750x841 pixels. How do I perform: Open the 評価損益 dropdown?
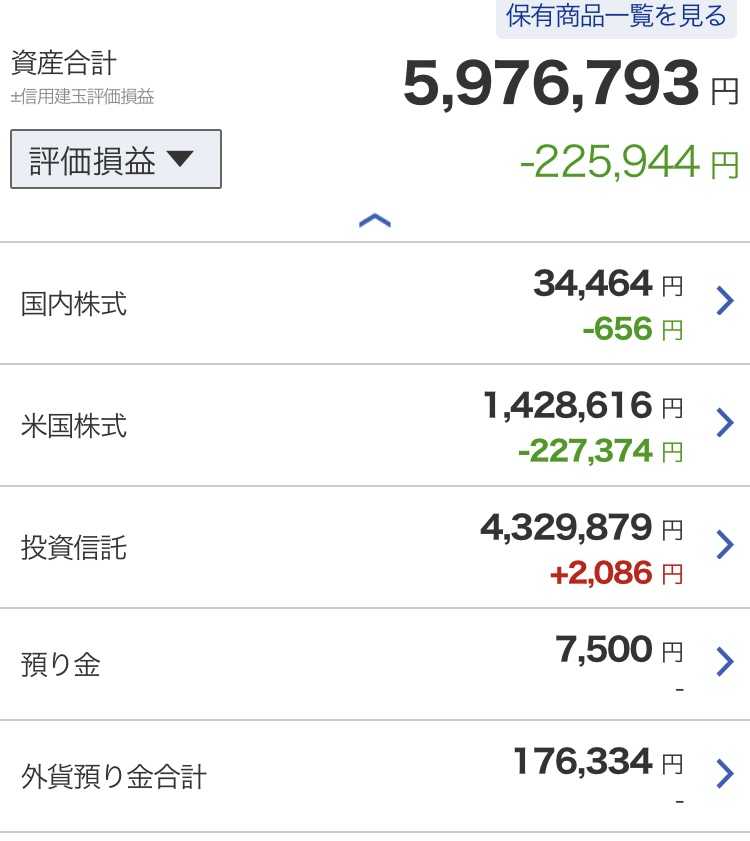click(116, 159)
